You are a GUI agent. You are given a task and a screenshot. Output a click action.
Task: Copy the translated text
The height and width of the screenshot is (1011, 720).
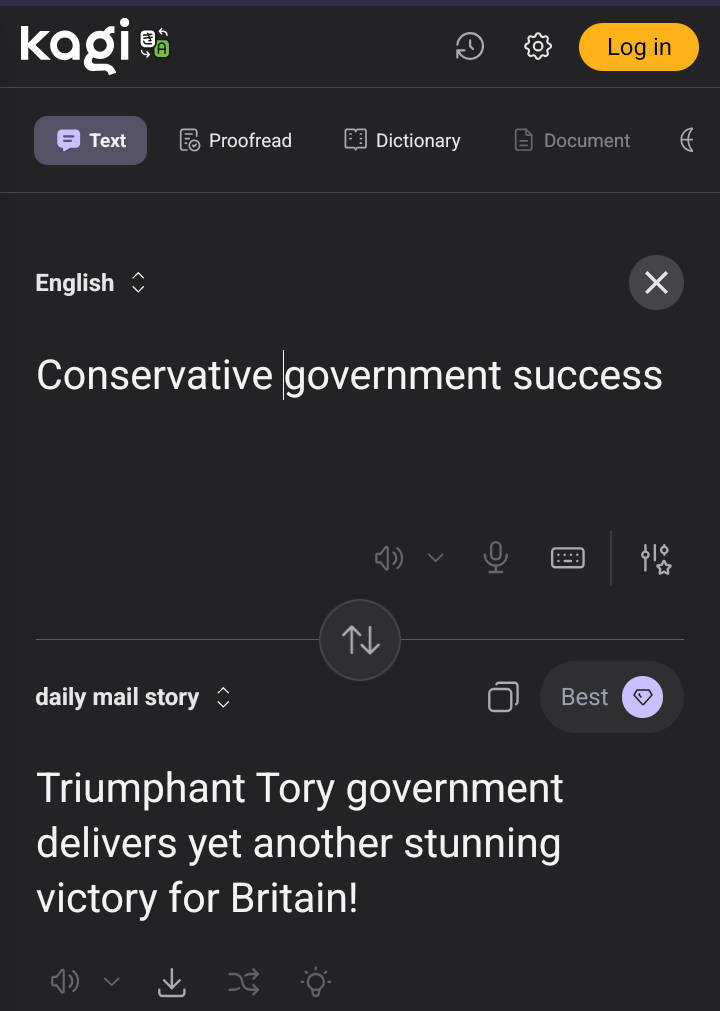click(503, 697)
